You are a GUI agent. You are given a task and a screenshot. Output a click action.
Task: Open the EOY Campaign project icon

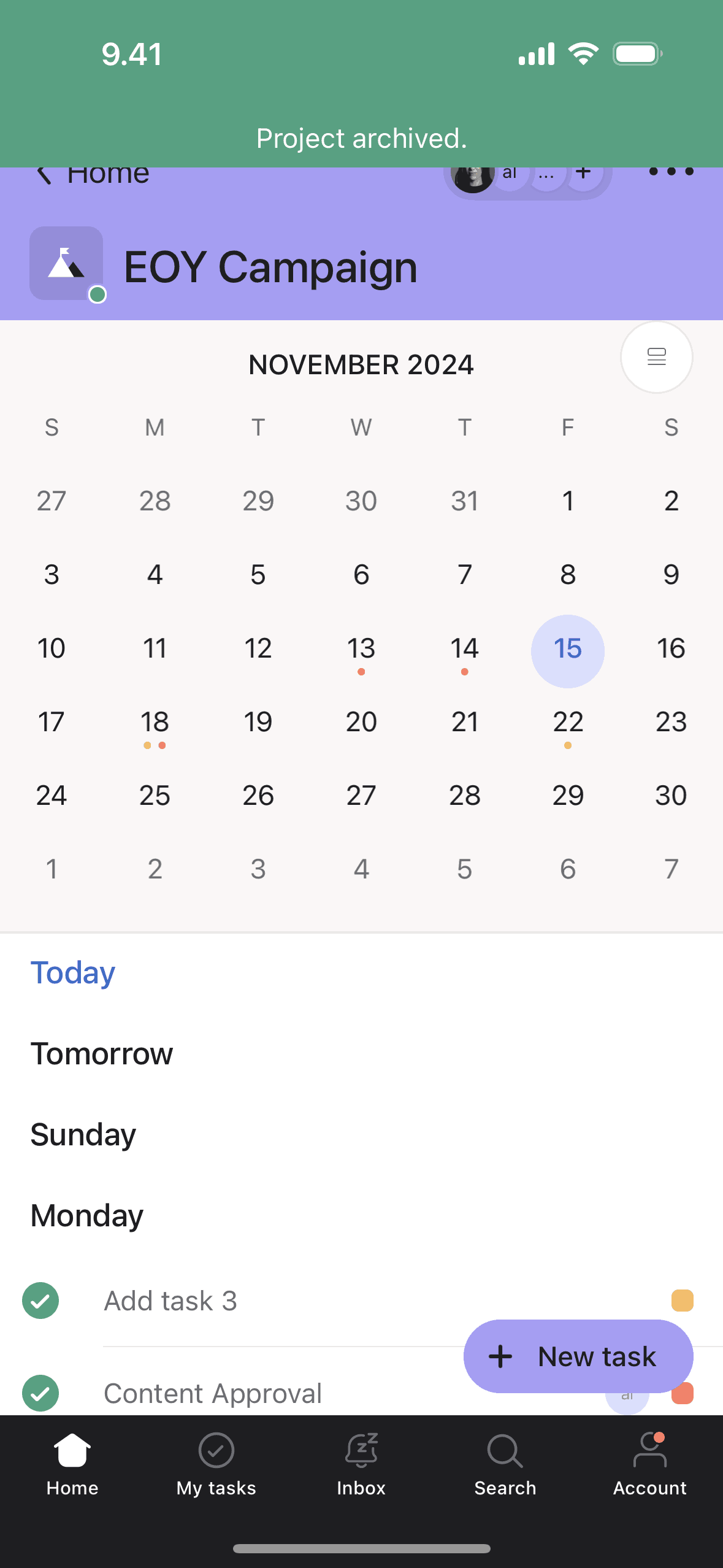66,264
